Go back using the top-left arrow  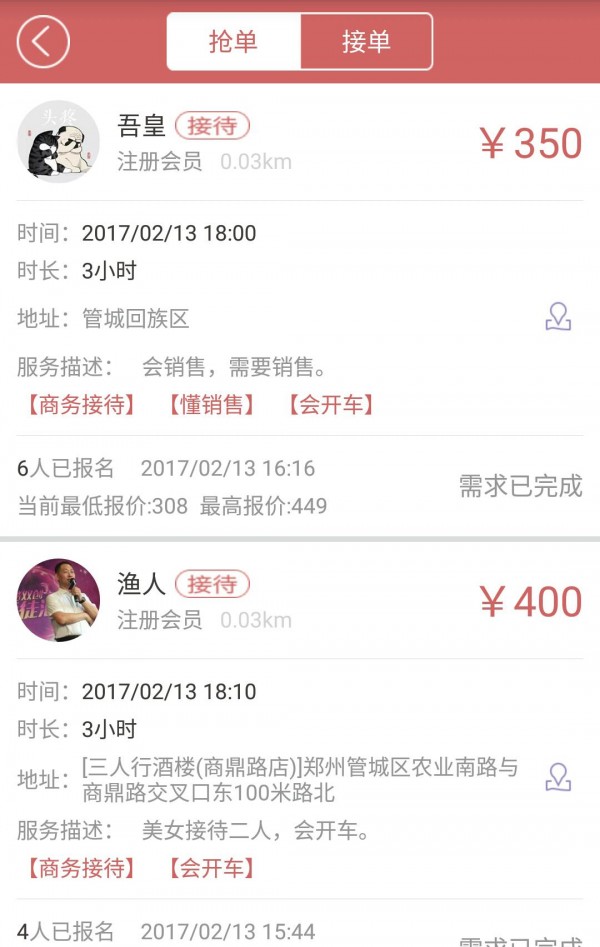(x=43, y=42)
